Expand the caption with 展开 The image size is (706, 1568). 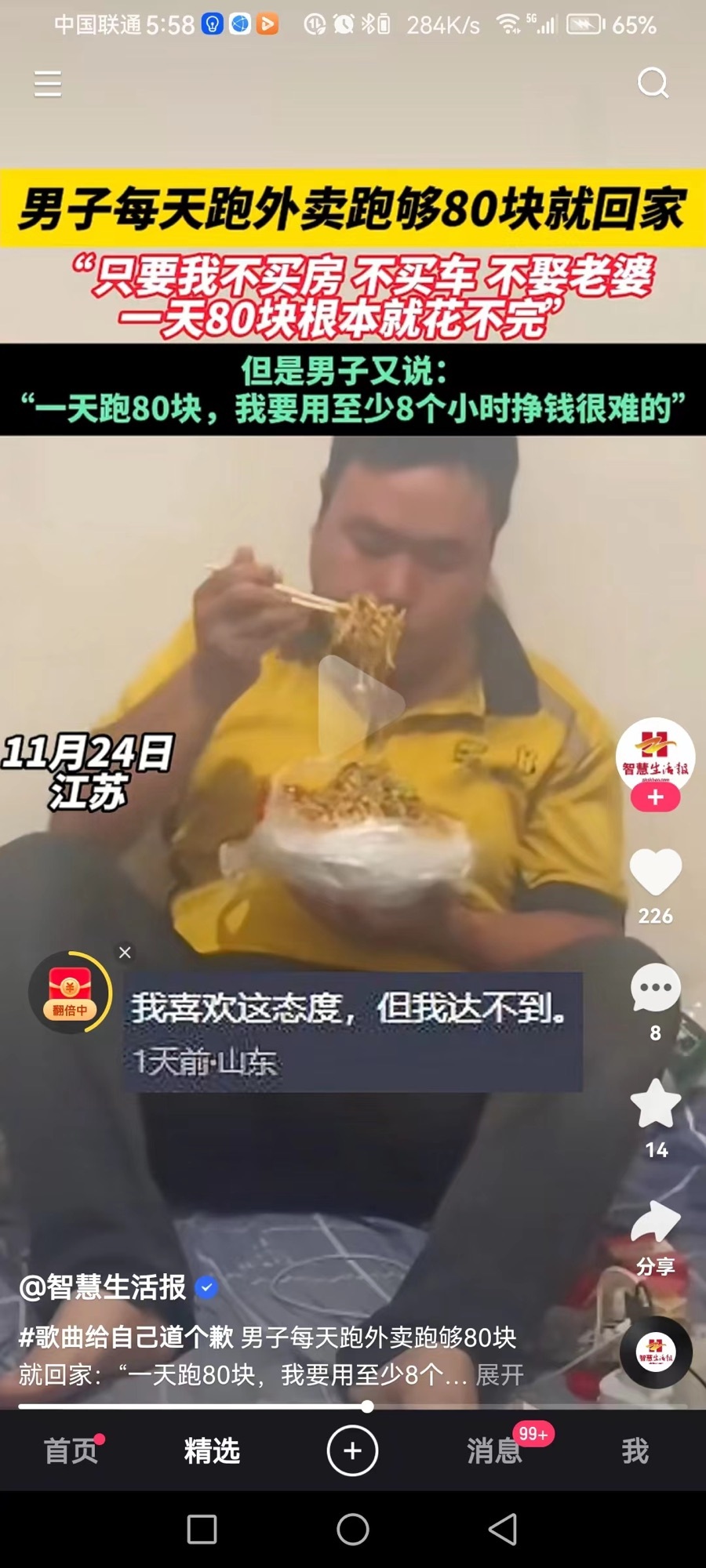(x=500, y=1374)
